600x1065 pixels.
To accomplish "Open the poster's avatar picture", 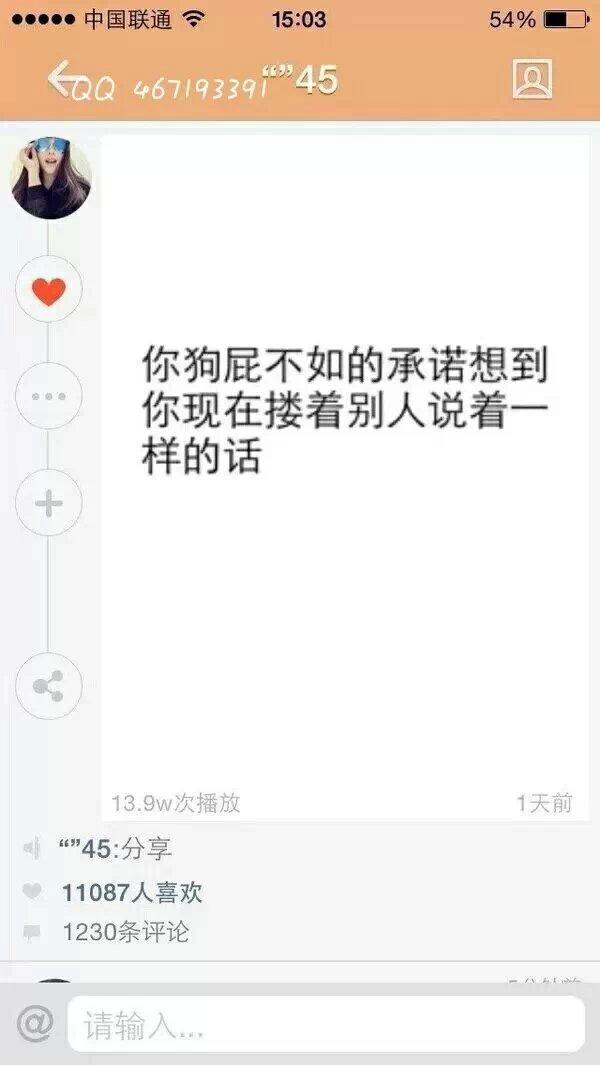I will (x=51, y=177).
